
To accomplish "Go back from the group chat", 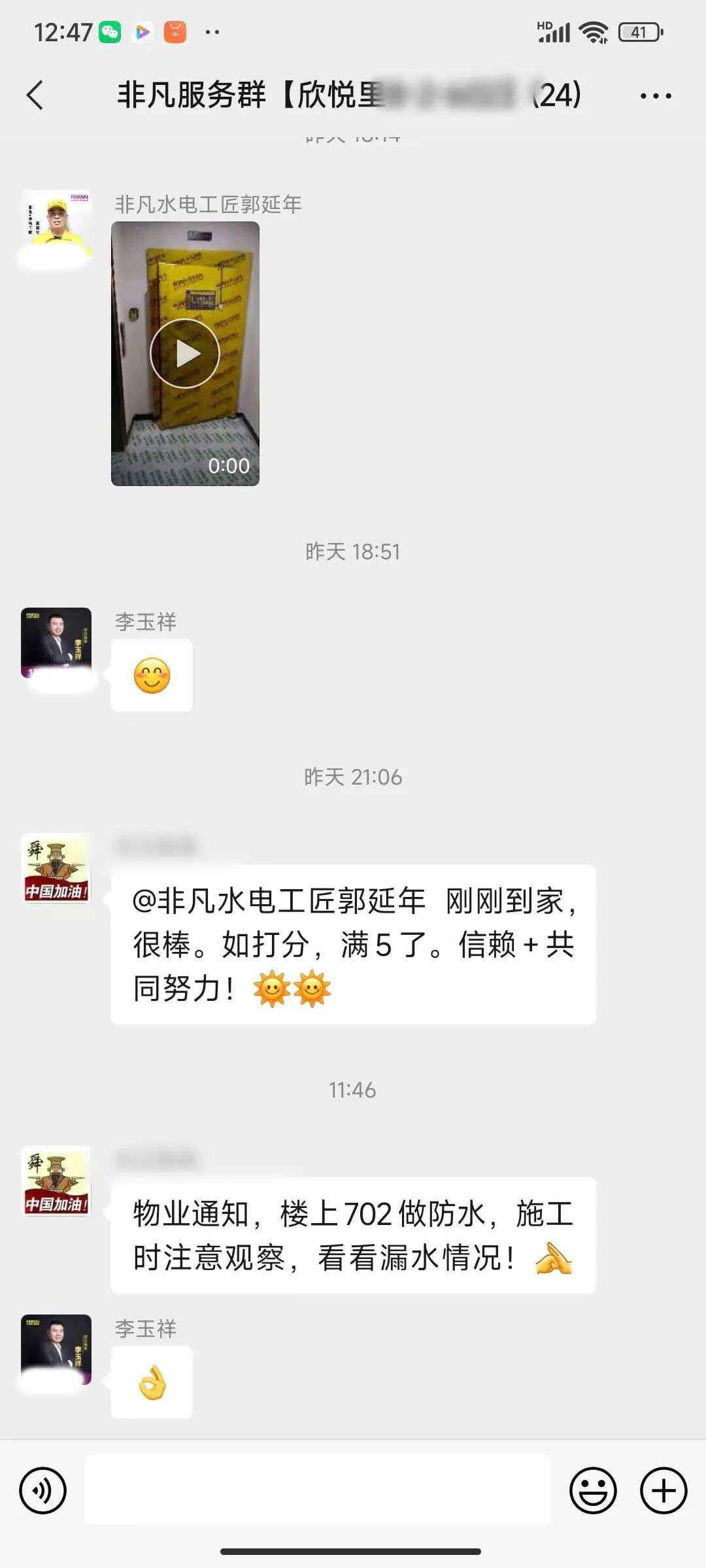I will click(36, 95).
